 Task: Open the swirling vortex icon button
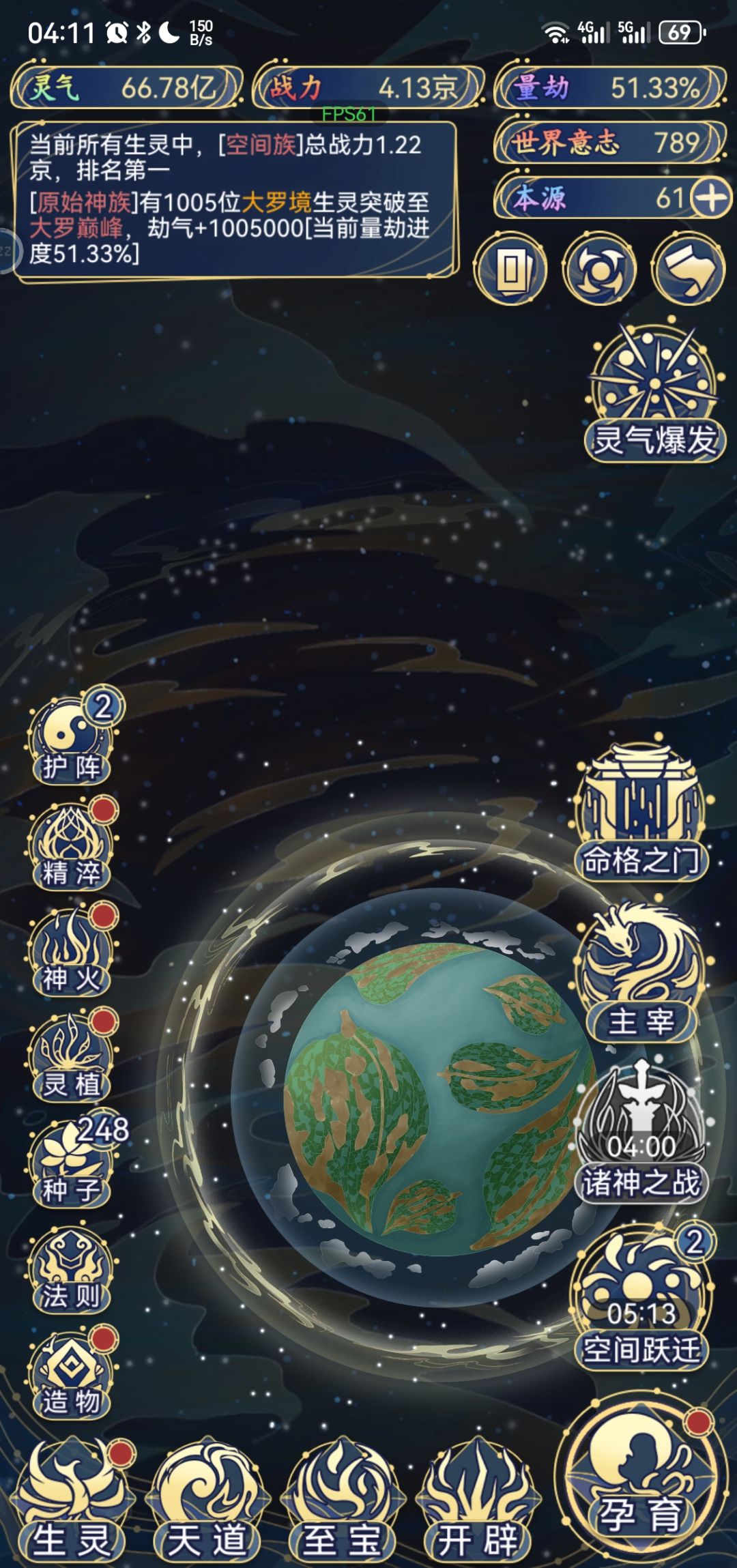click(599, 269)
